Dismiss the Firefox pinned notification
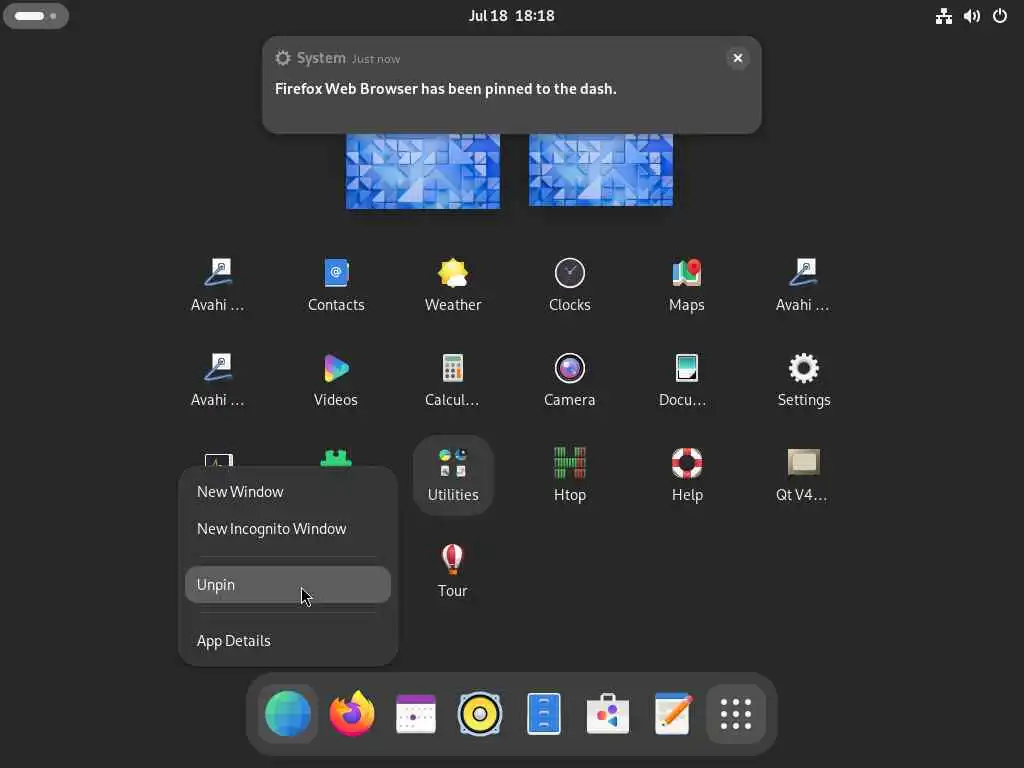Screen dimensions: 1024x768 tap(737, 58)
